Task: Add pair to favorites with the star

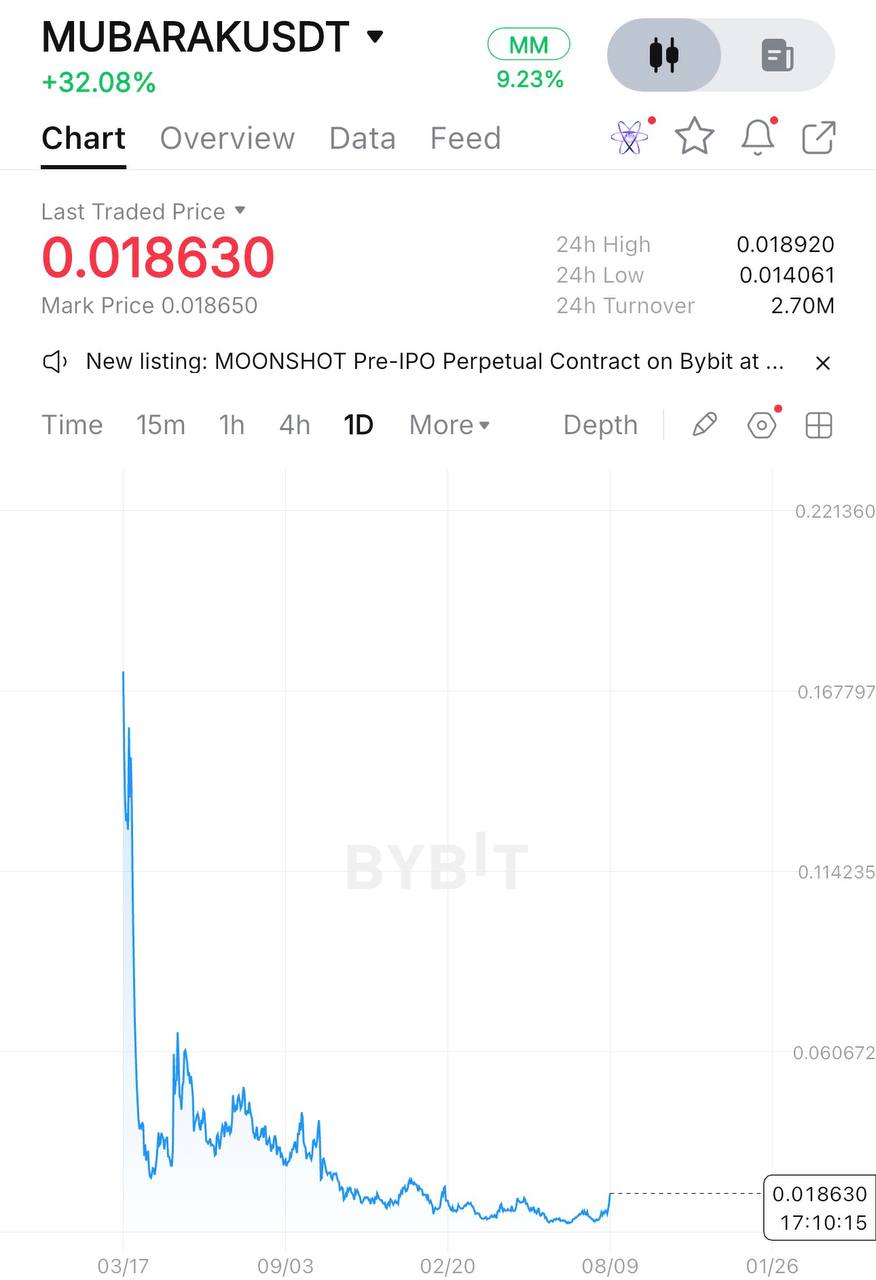Action: [694, 137]
